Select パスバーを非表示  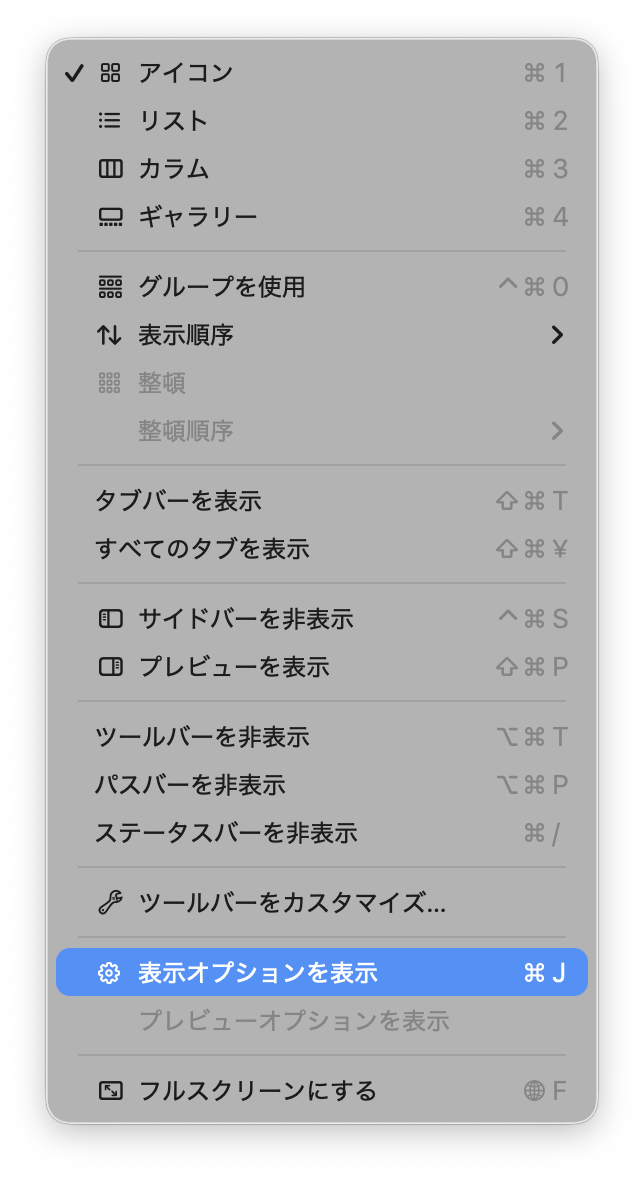pos(190,785)
